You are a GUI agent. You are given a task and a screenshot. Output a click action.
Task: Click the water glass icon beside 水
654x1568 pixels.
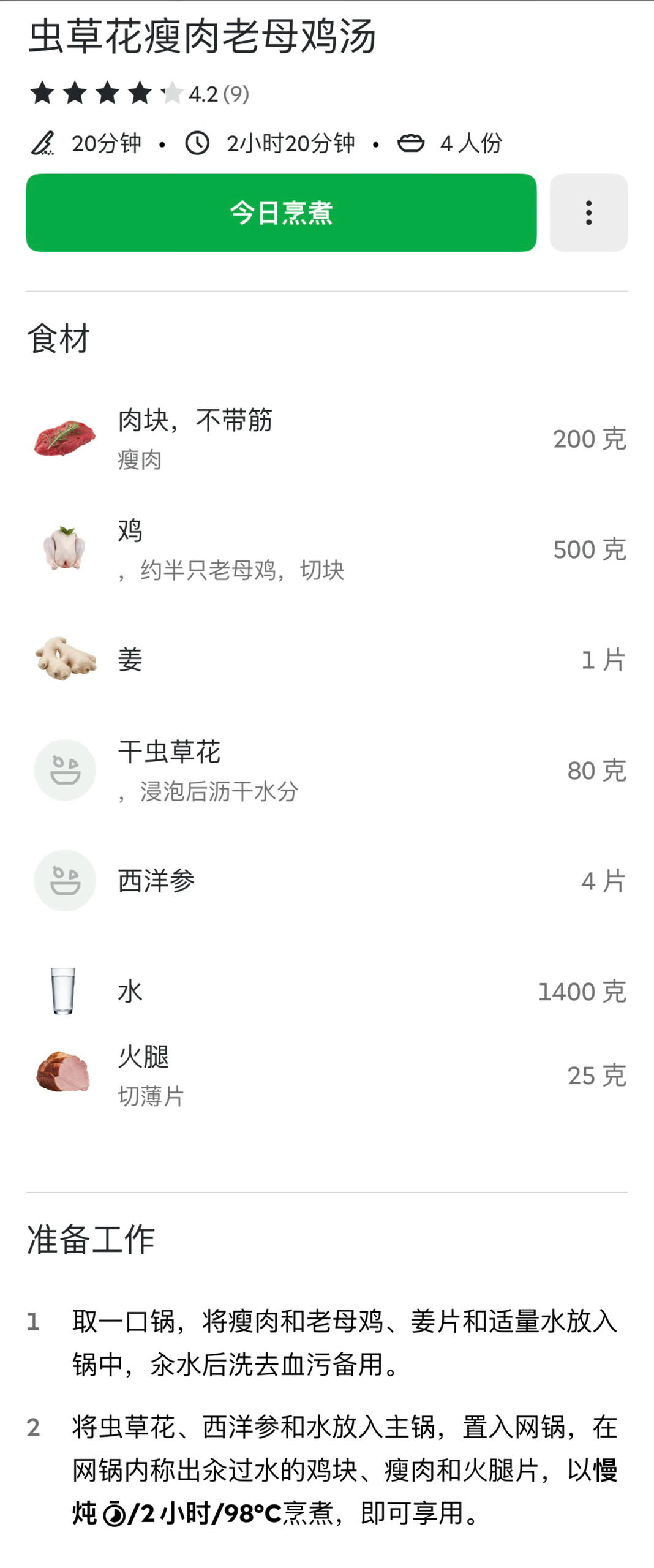coord(64,990)
